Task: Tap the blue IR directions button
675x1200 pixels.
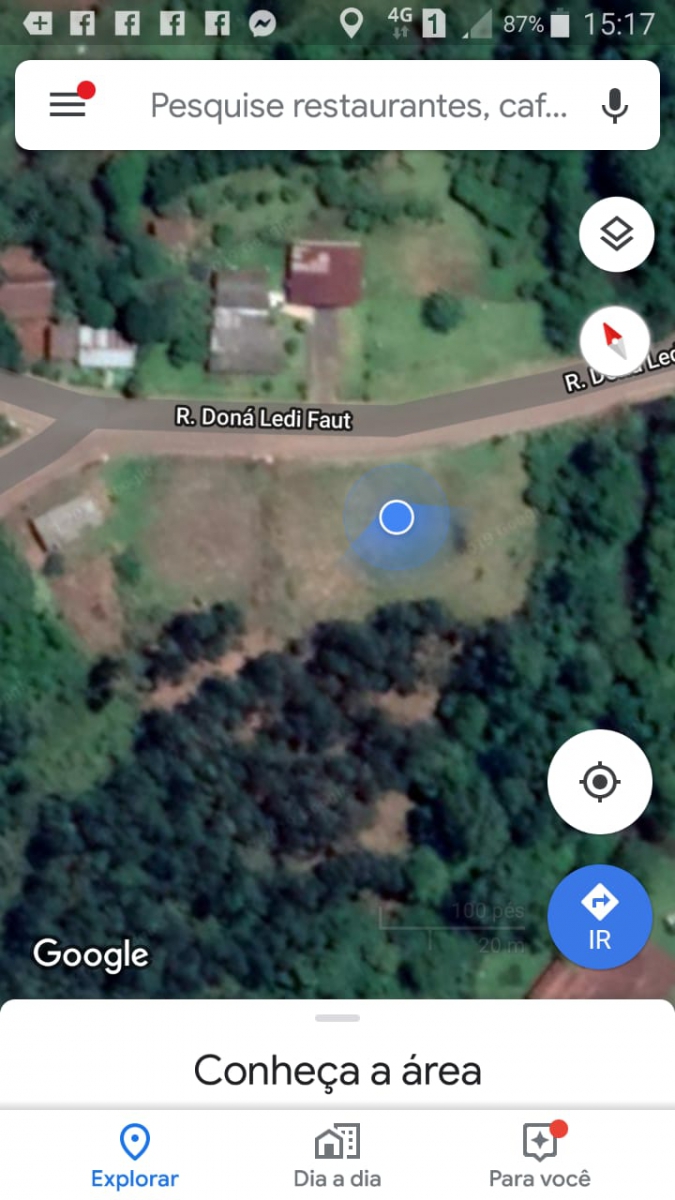Action: tap(600, 917)
